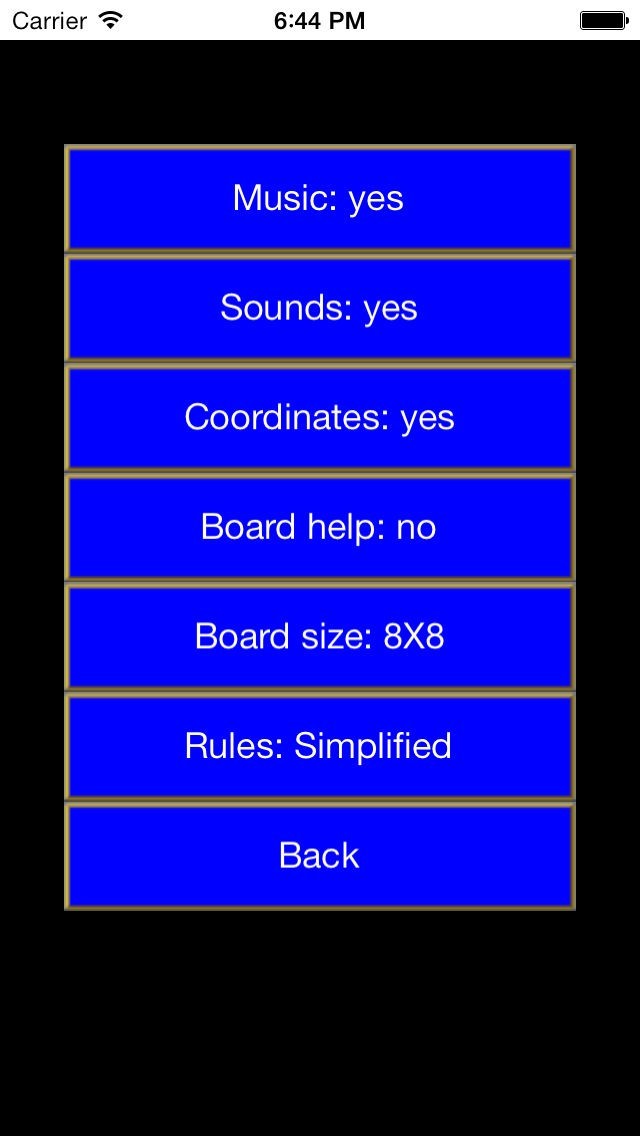Change Rules from Simplified
Image resolution: width=640 pixels, height=1136 pixels.
[319, 746]
